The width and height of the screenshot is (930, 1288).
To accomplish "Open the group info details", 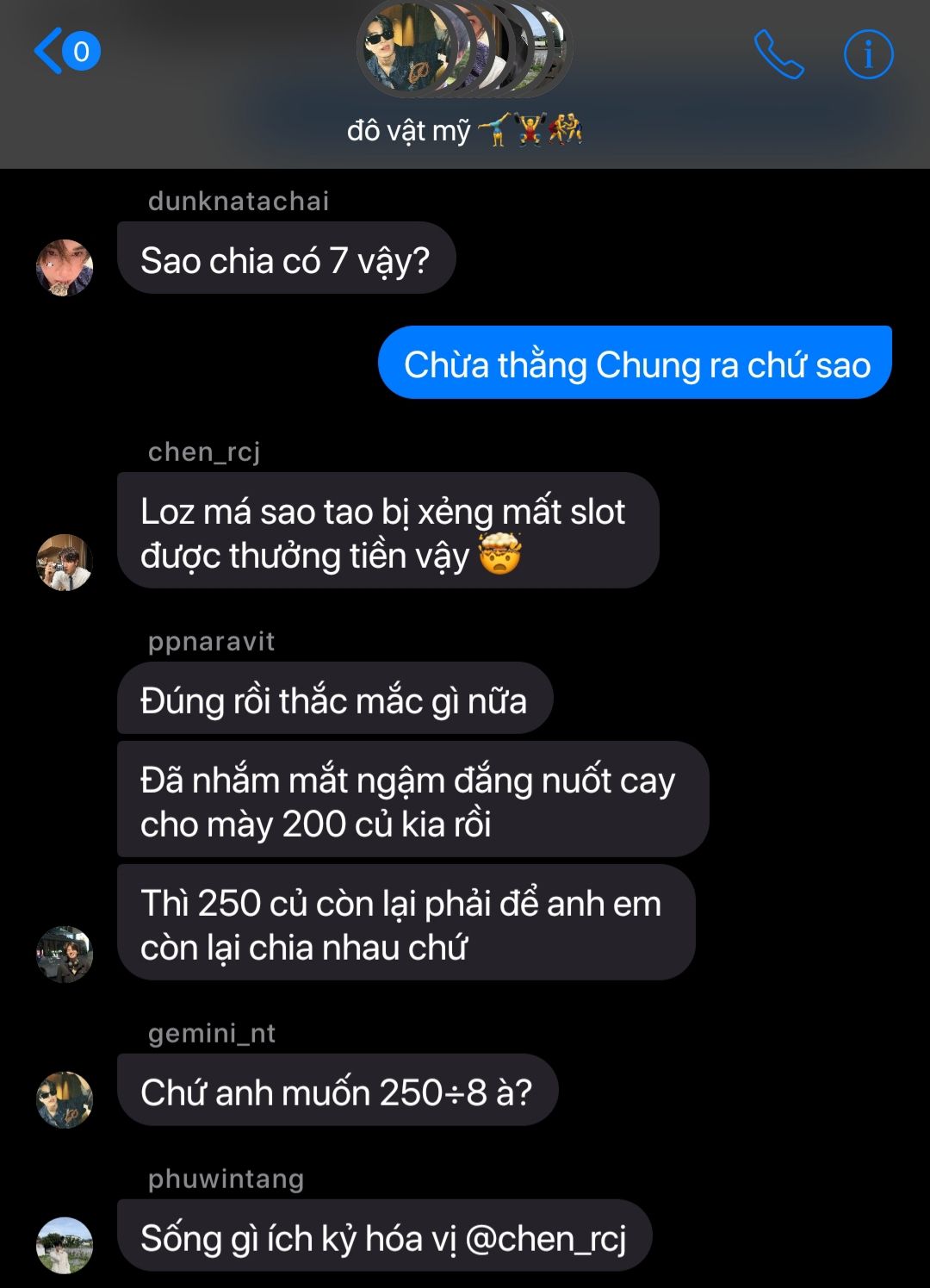I will pyautogui.click(x=867, y=54).
